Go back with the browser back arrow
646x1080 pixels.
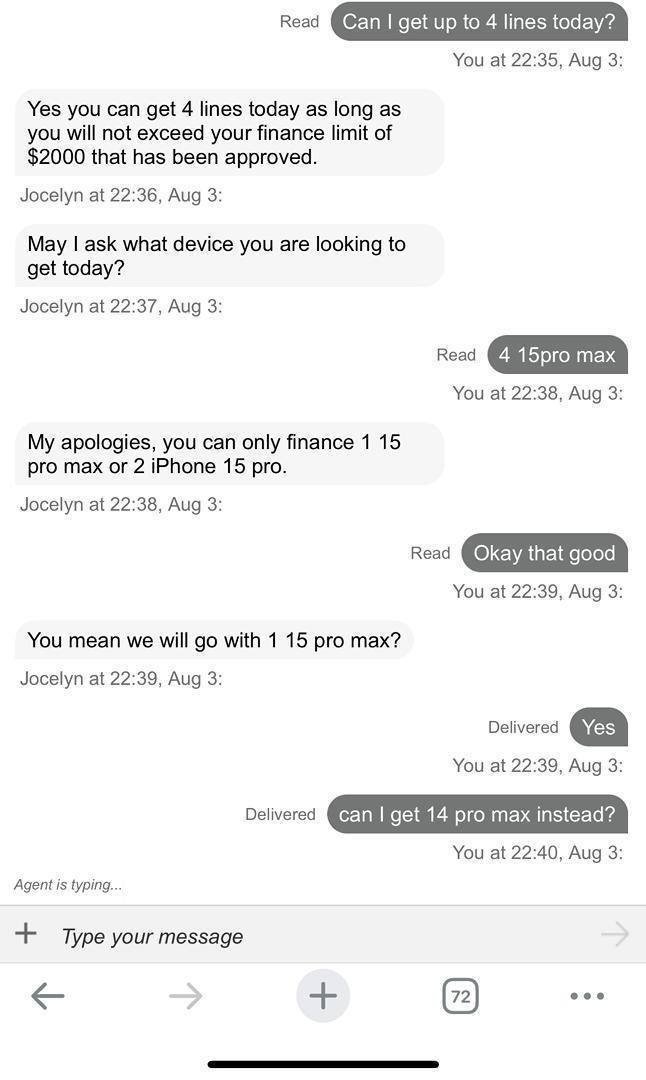48,995
